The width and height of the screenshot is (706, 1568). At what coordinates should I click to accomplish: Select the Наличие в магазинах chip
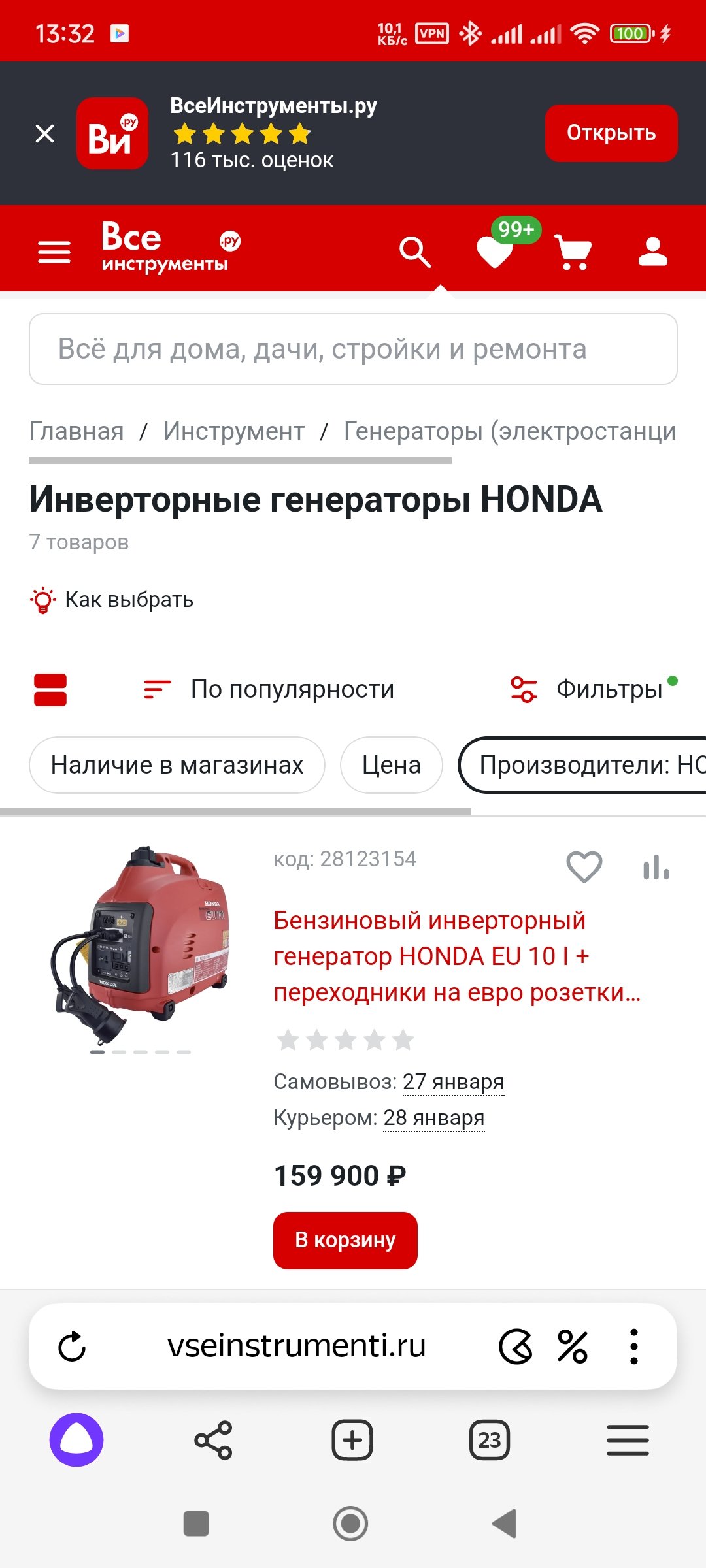[177, 765]
